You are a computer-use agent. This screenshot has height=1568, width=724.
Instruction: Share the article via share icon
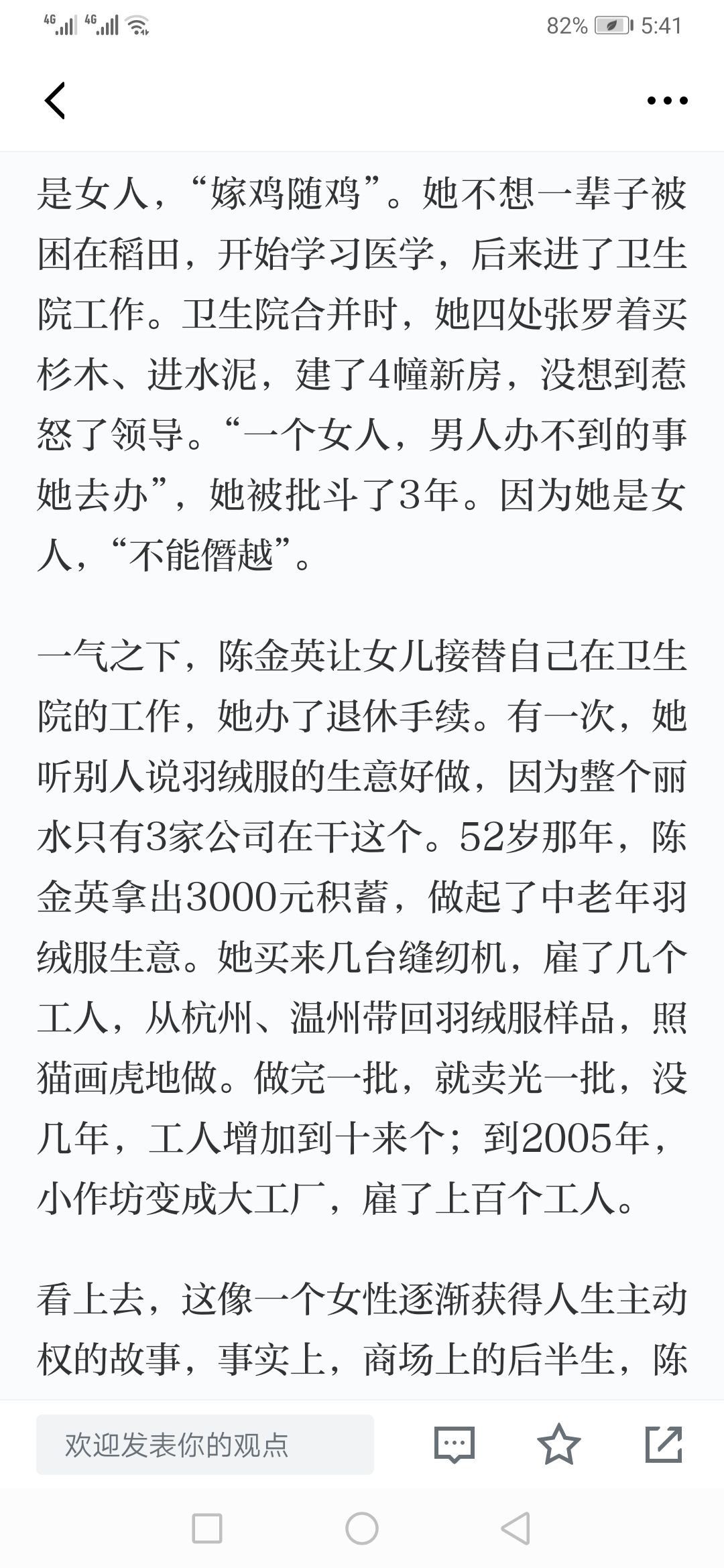[x=664, y=1444]
